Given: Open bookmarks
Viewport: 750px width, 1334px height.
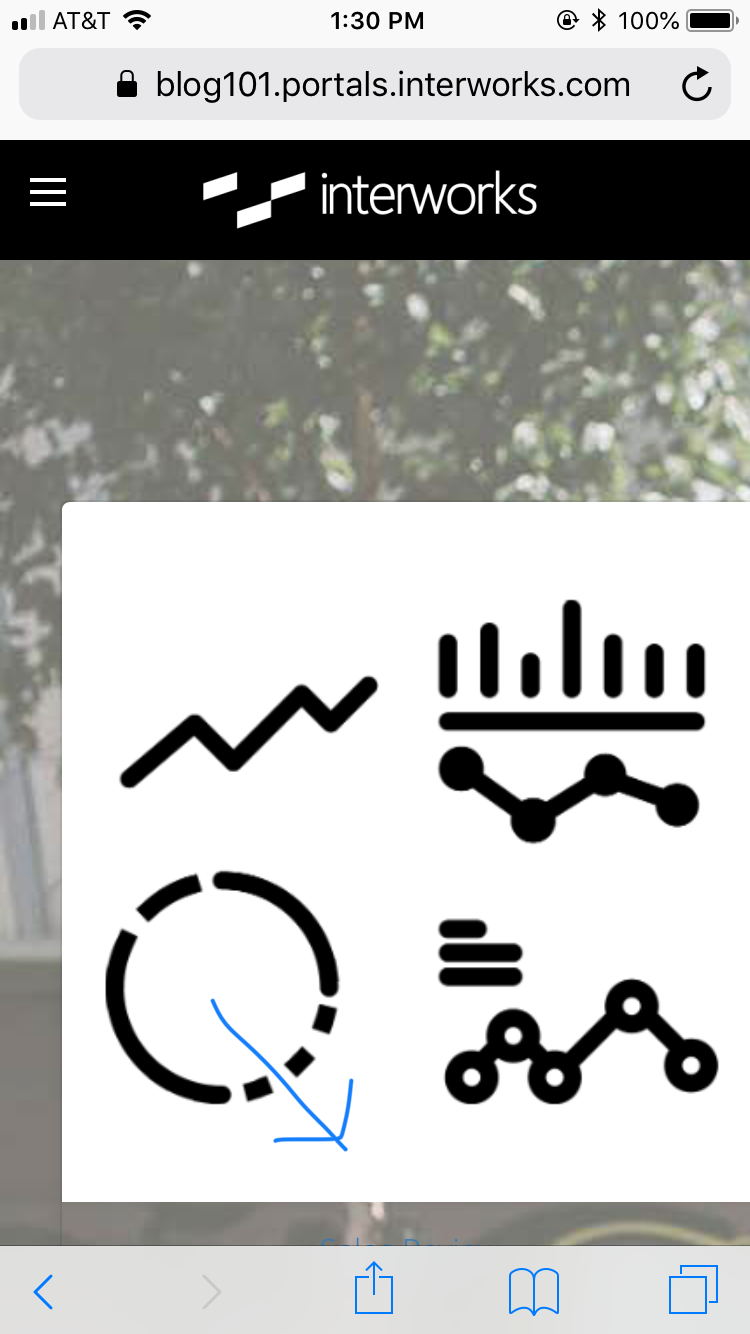Looking at the screenshot, I should [534, 1291].
